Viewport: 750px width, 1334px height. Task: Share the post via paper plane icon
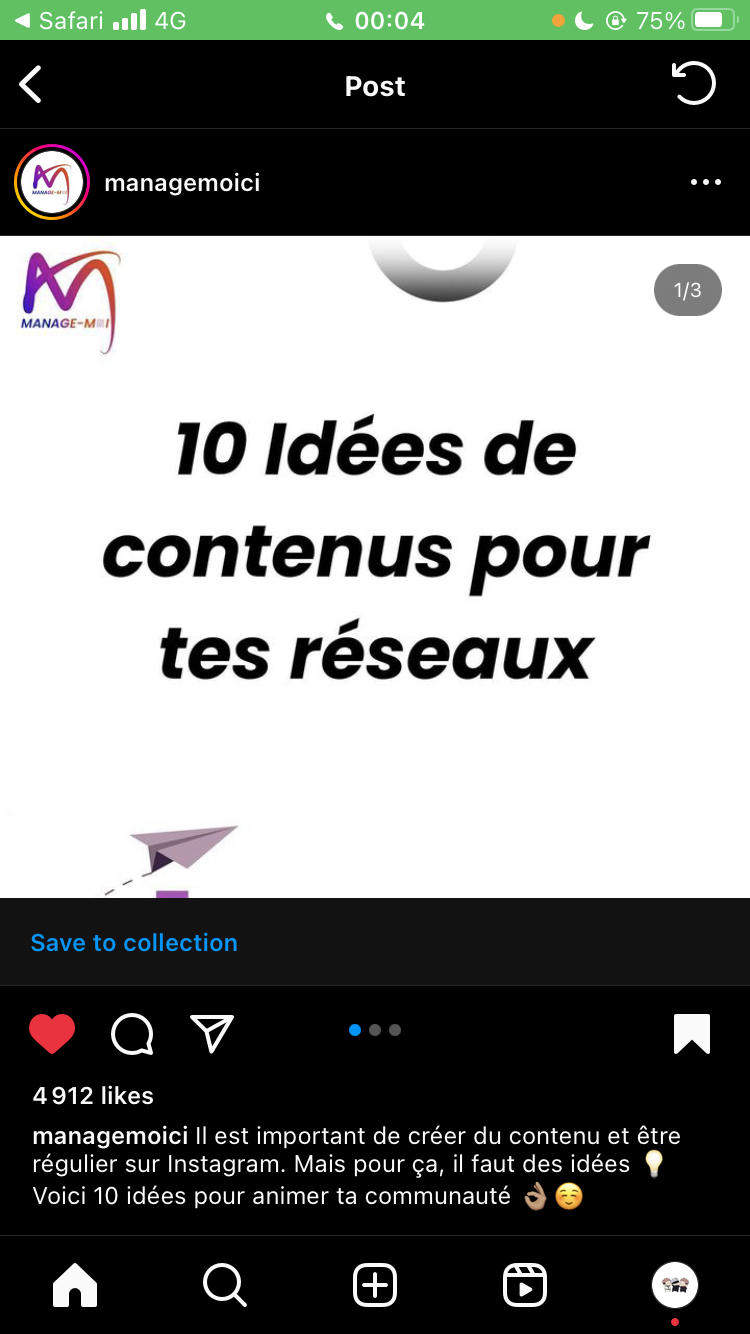click(x=212, y=1033)
